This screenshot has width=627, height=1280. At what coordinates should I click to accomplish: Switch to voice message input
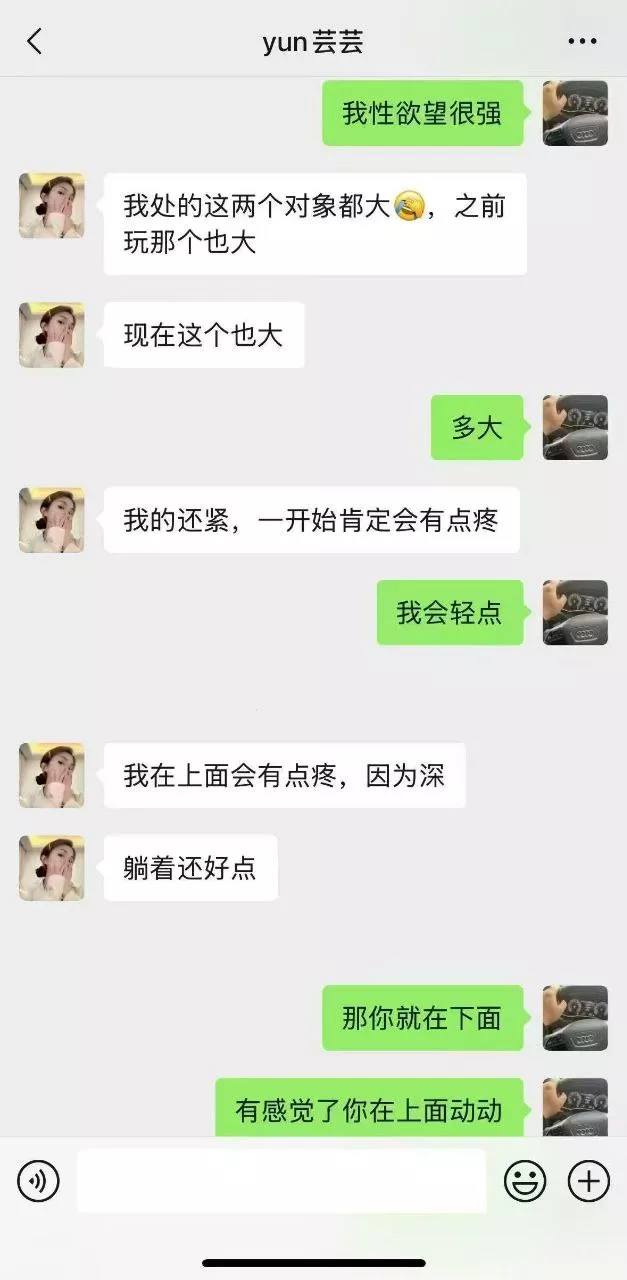click(38, 1181)
